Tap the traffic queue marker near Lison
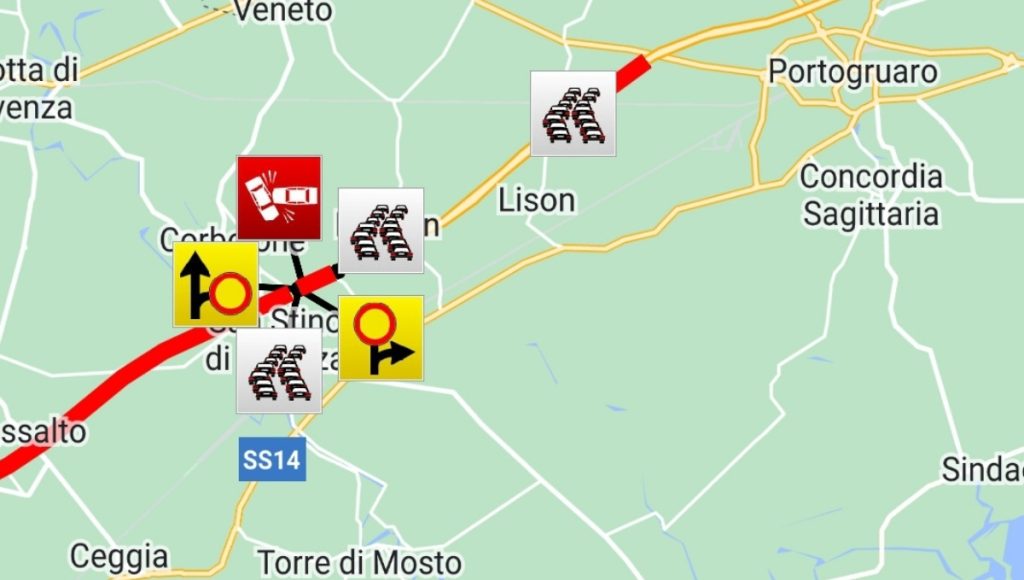Screen dimensions: 1024x580 click(x=573, y=113)
